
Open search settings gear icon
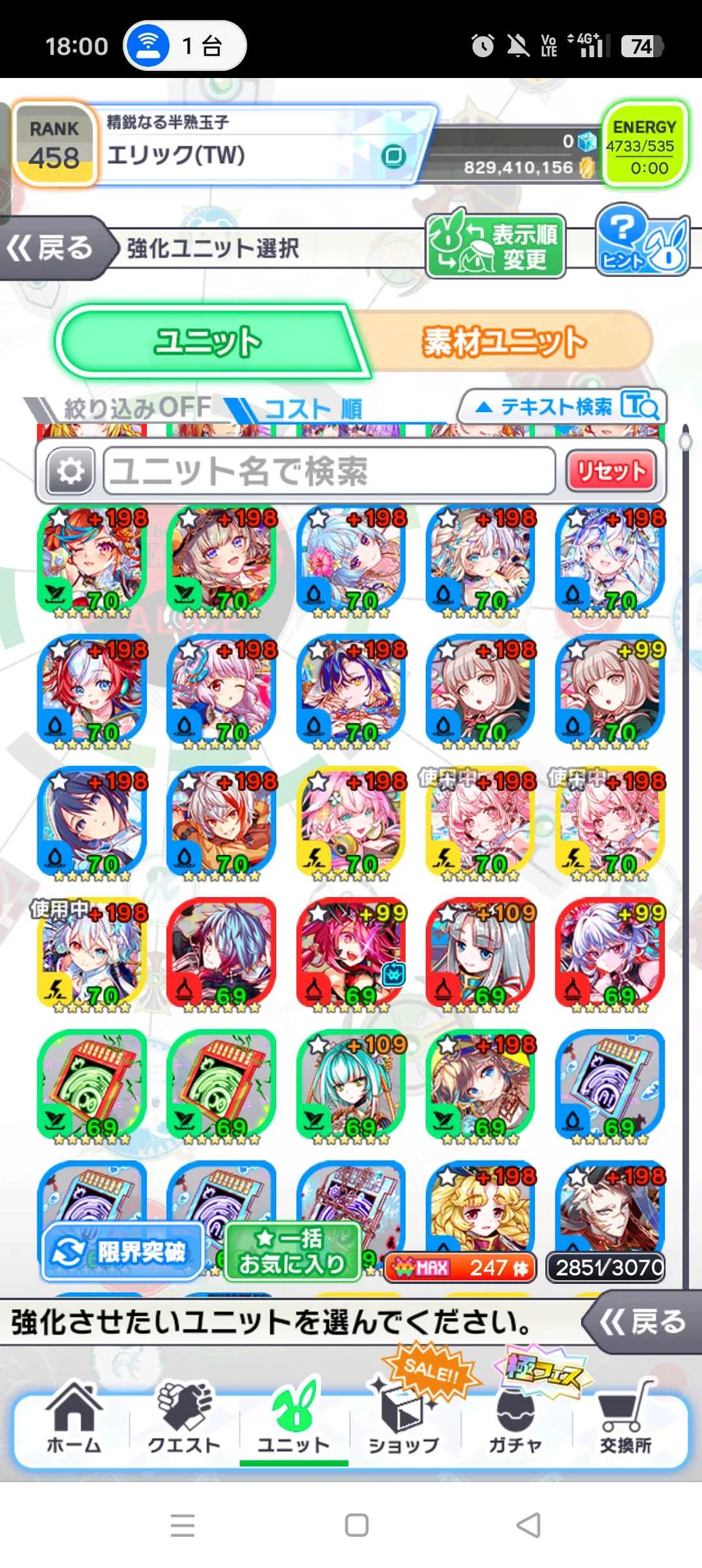point(70,471)
